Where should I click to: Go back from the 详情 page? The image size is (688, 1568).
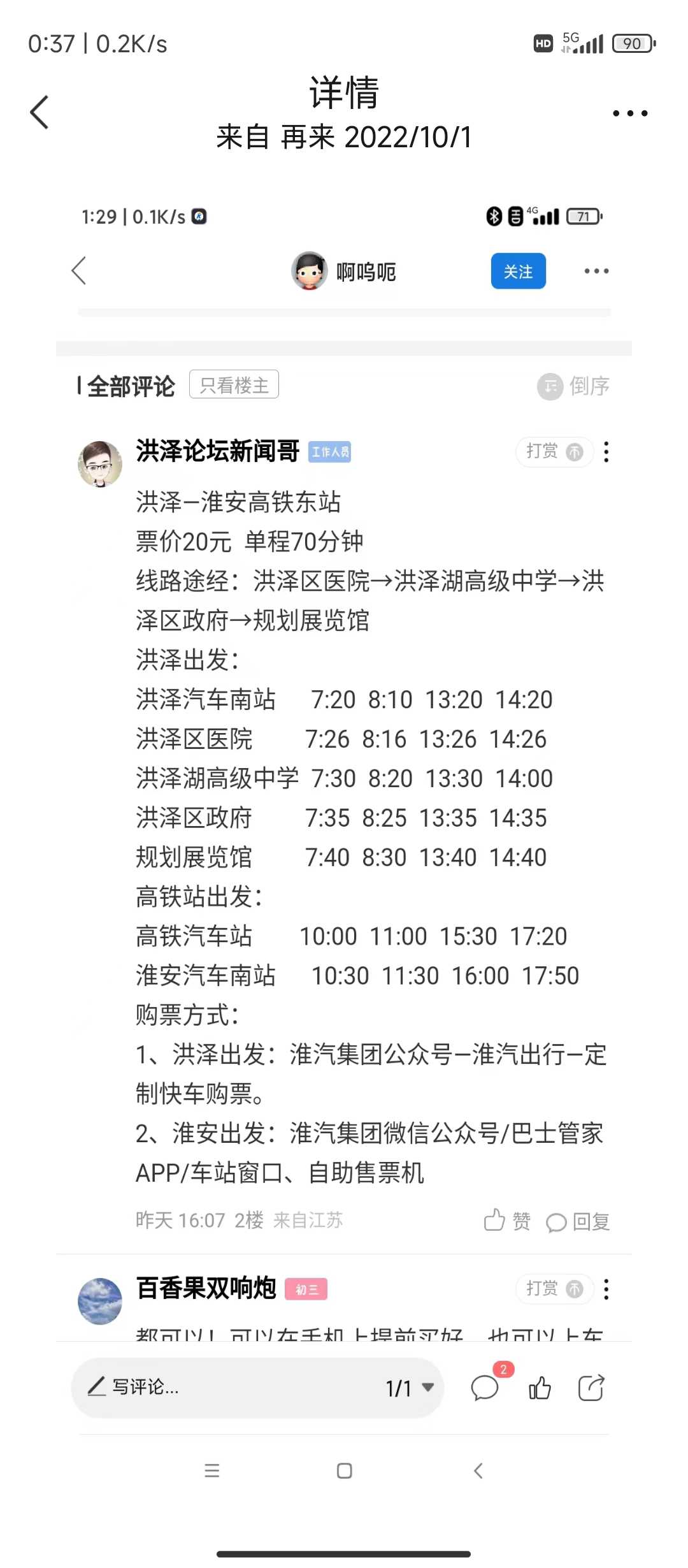39,112
